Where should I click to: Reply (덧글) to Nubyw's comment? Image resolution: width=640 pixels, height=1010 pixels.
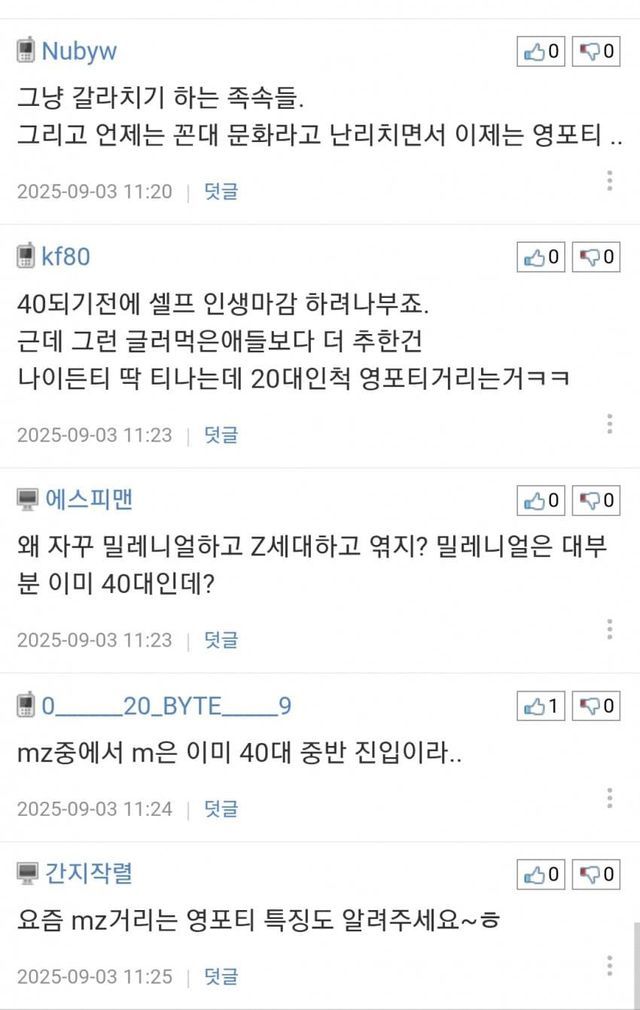(x=221, y=191)
